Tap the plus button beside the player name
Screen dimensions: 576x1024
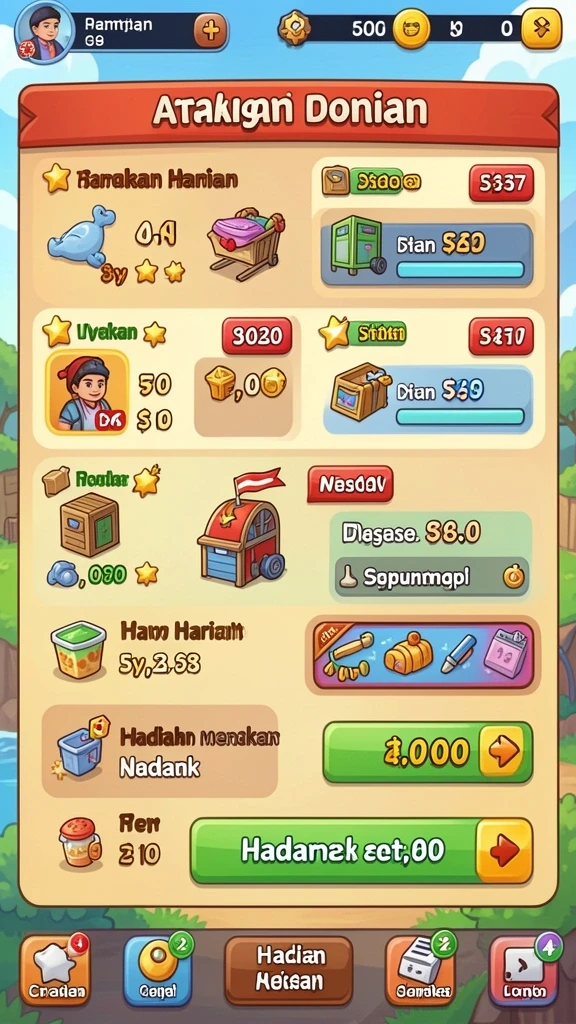(211, 30)
